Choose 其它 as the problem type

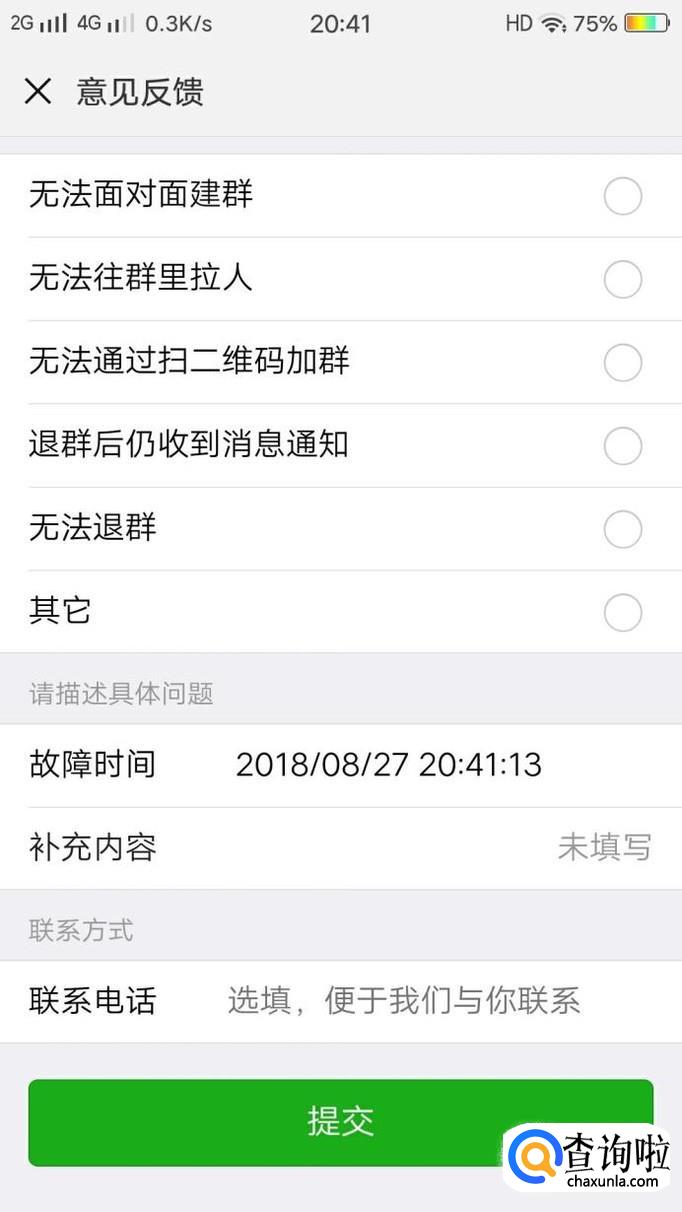click(x=622, y=612)
